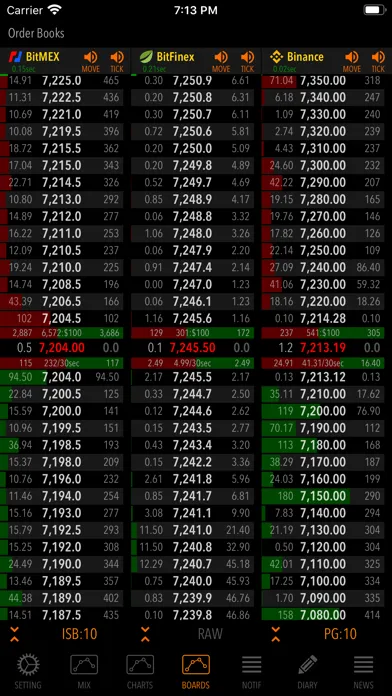392x696 pixels.
Task: Go to the Diary tab
Action: coord(308,672)
